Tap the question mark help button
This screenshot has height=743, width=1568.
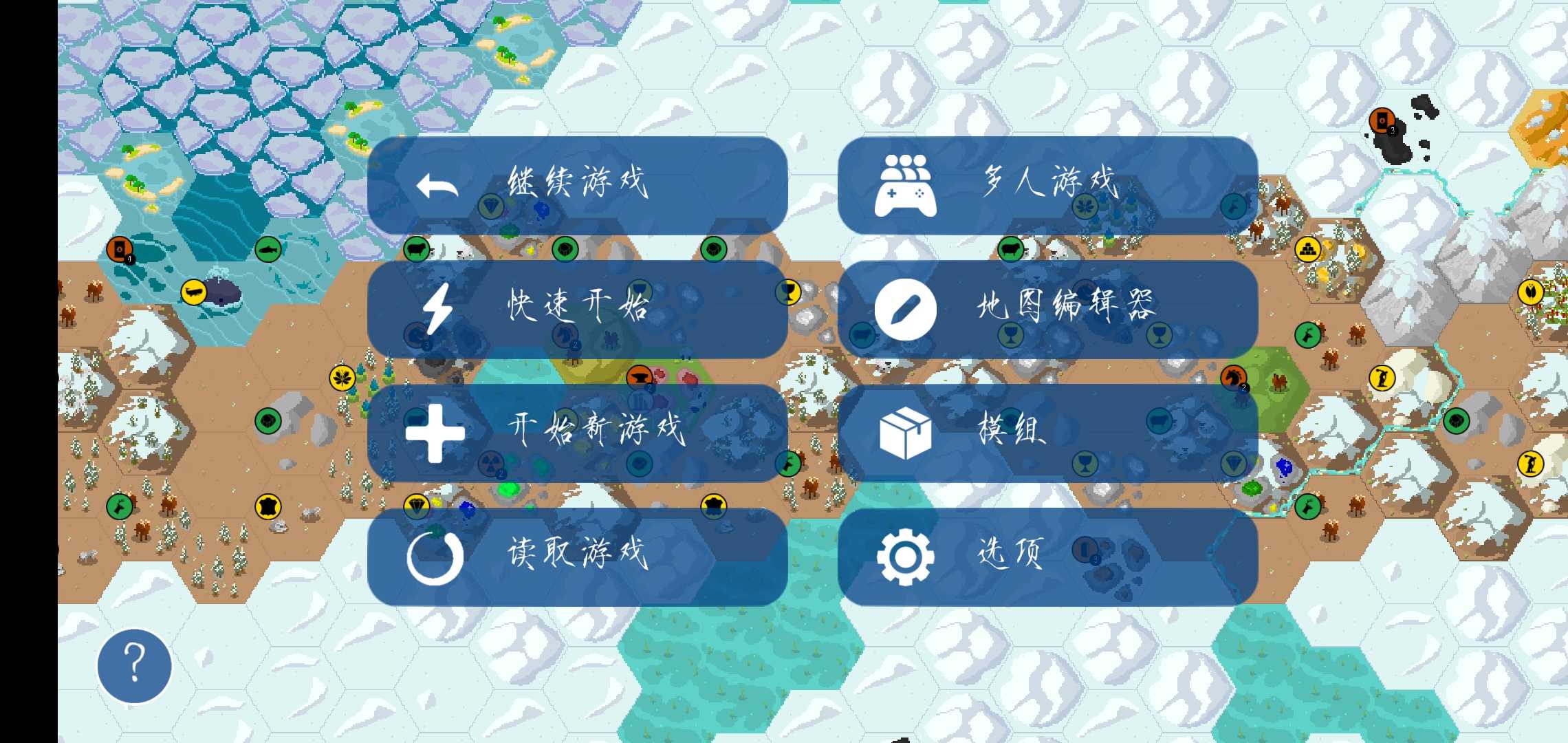[134, 665]
